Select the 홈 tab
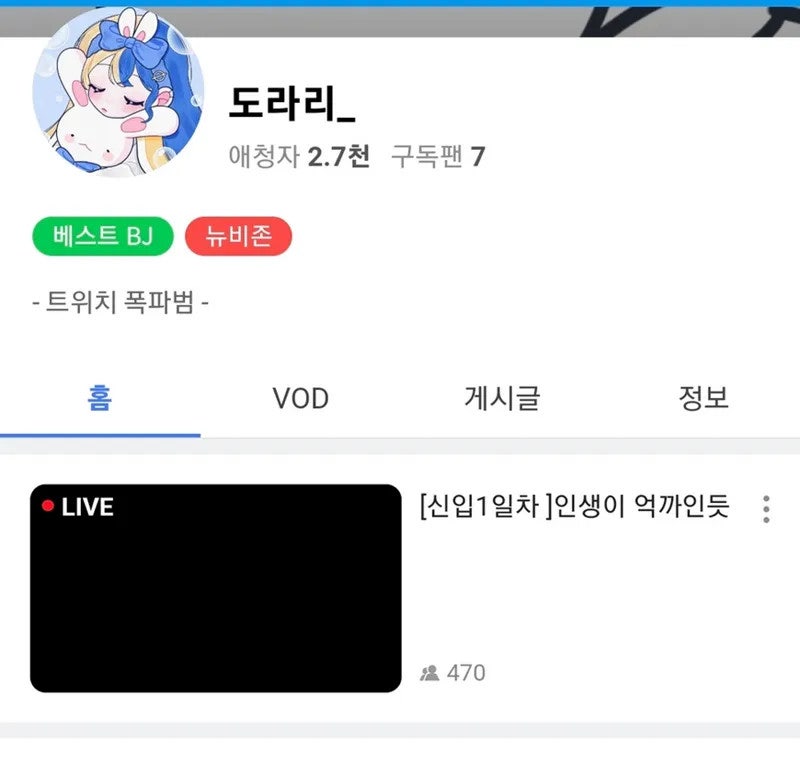Viewport: 800px width, 775px height. tap(99, 399)
